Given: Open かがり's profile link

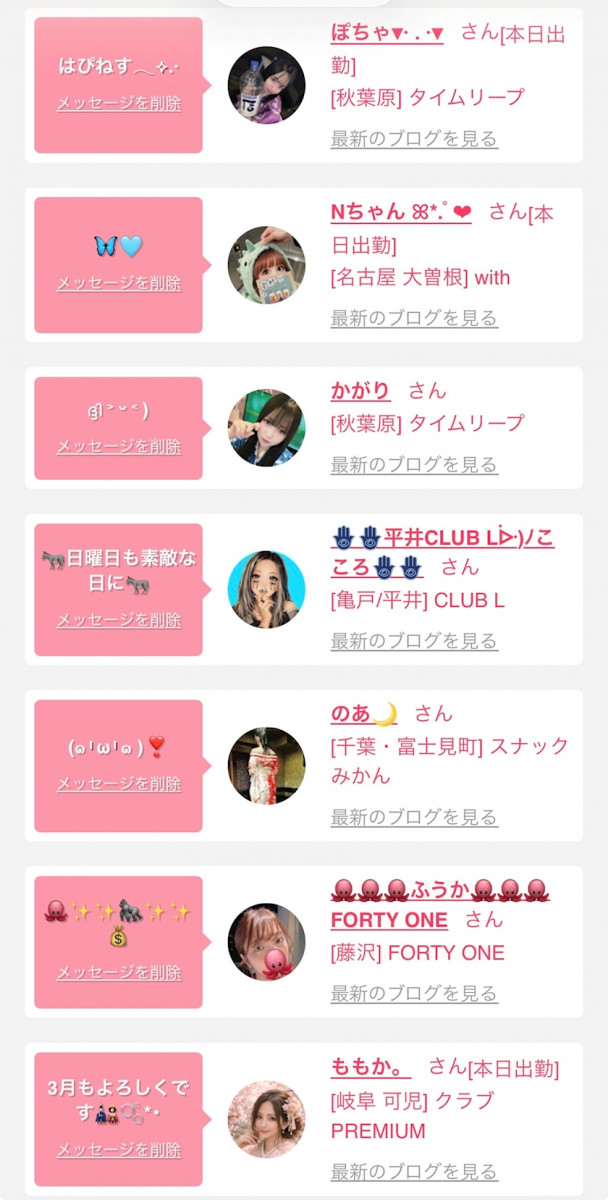Looking at the screenshot, I should coord(360,390).
